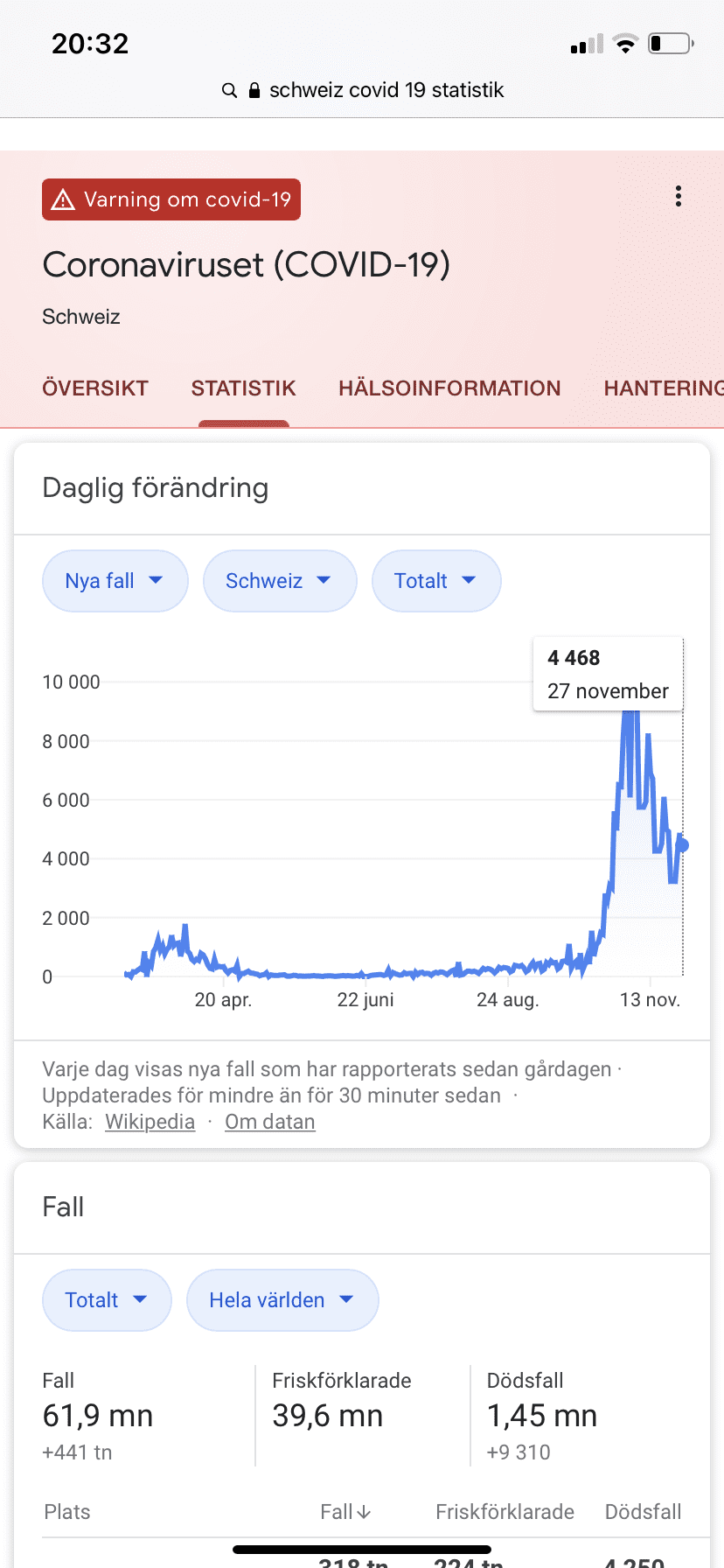Open the Hela världen dropdown

(x=282, y=1300)
